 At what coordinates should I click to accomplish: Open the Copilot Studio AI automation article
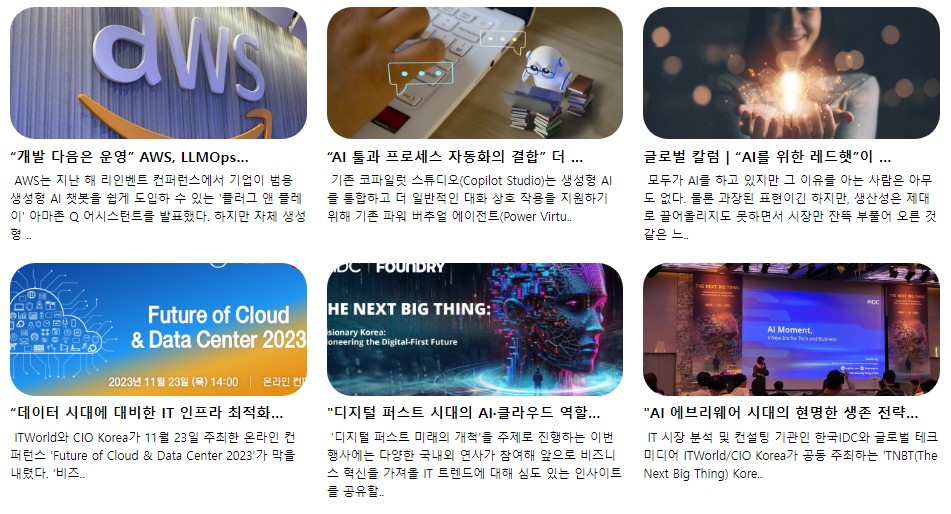(x=455, y=157)
